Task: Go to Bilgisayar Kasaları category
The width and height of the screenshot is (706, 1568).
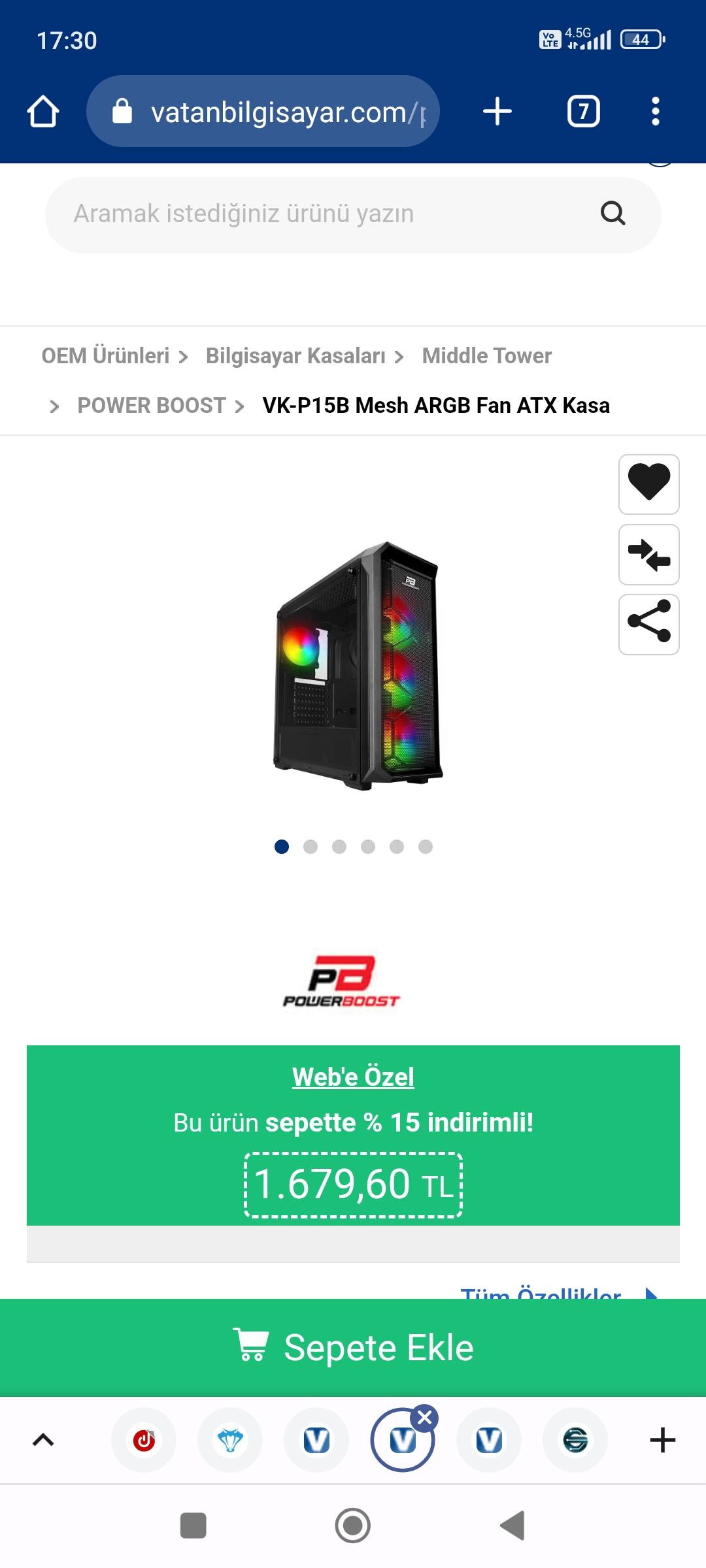Action: (x=295, y=356)
